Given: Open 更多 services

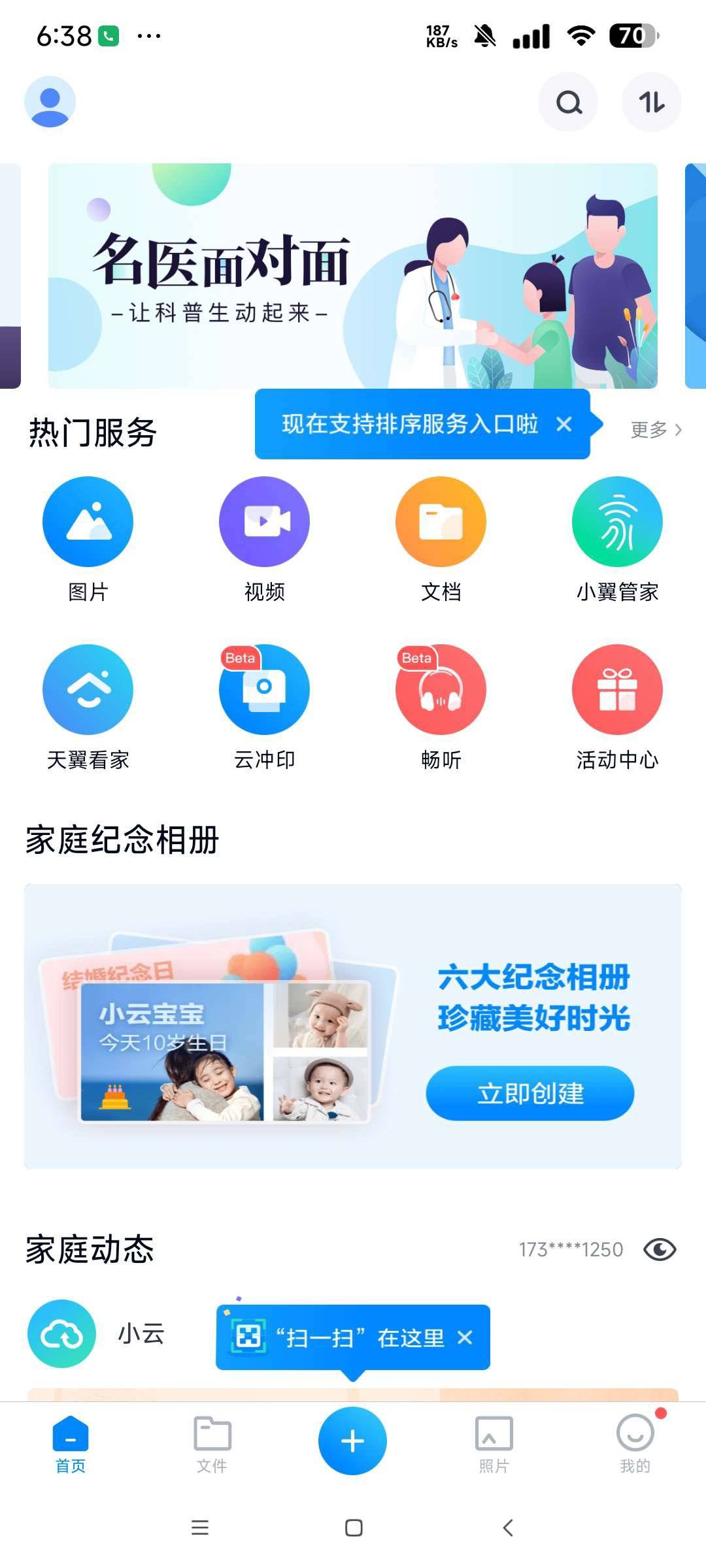Looking at the screenshot, I should point(656,429).
